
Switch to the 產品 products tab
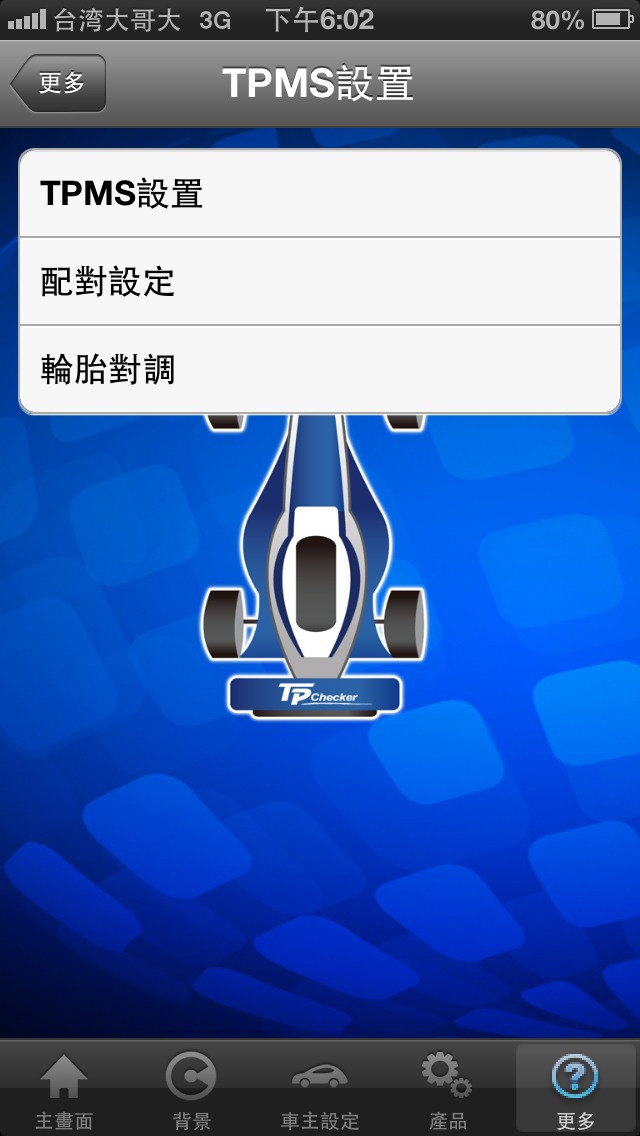447,1088
